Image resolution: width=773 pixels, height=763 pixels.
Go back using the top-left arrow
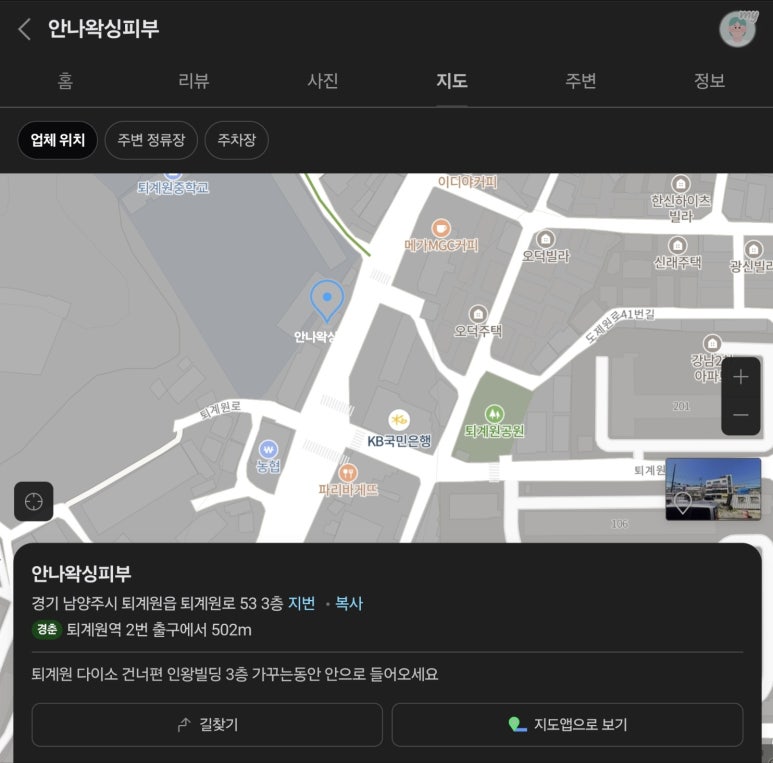coord(25,29)
